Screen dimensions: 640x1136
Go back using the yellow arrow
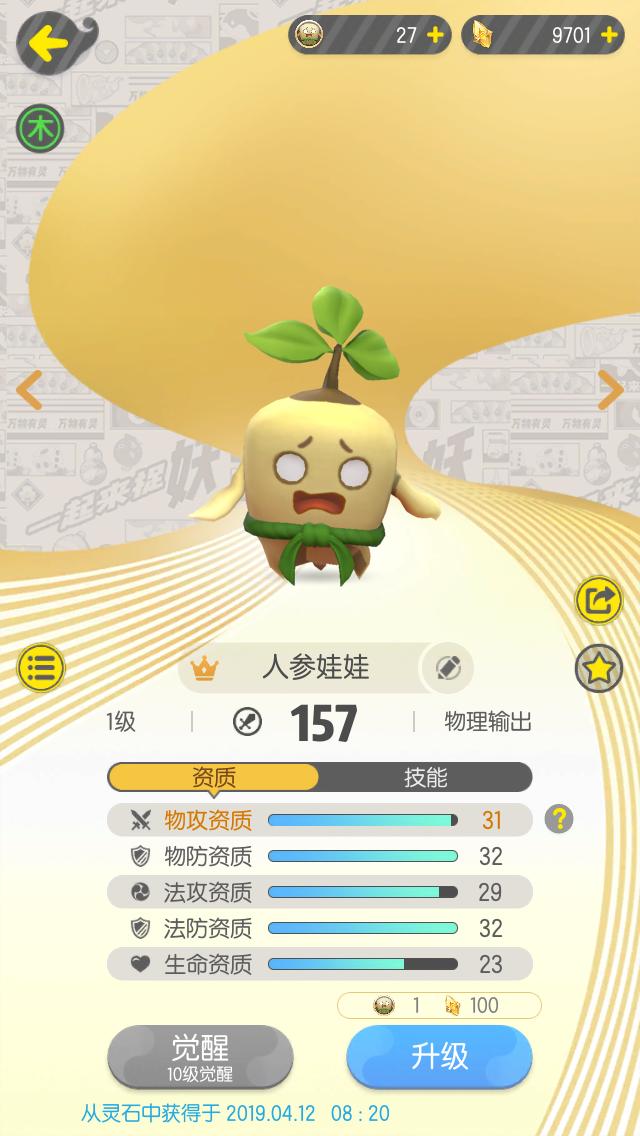(x=42, y=42)
